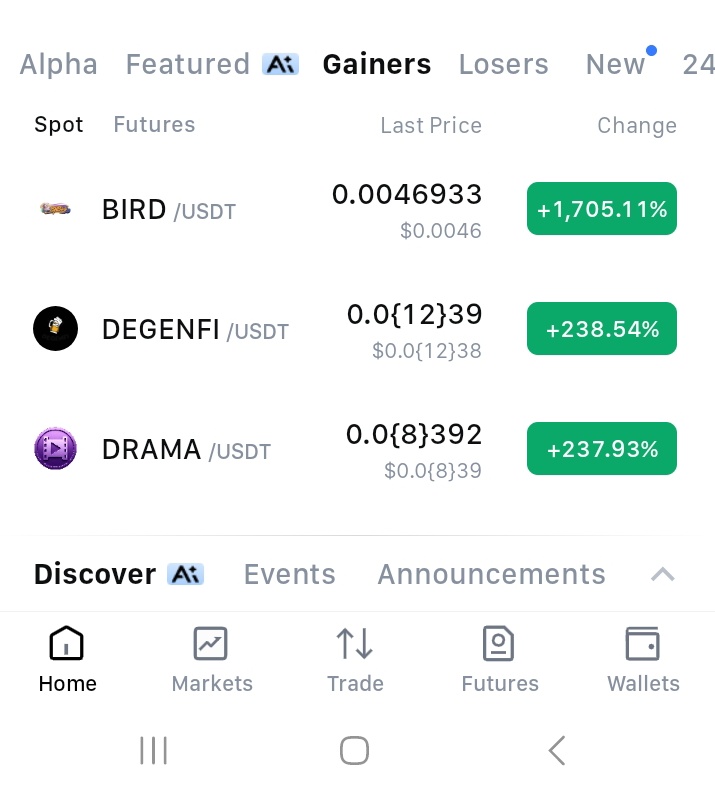Tap the system back button
The width and height of the screenshot is (715, 789).
point(557,750)
